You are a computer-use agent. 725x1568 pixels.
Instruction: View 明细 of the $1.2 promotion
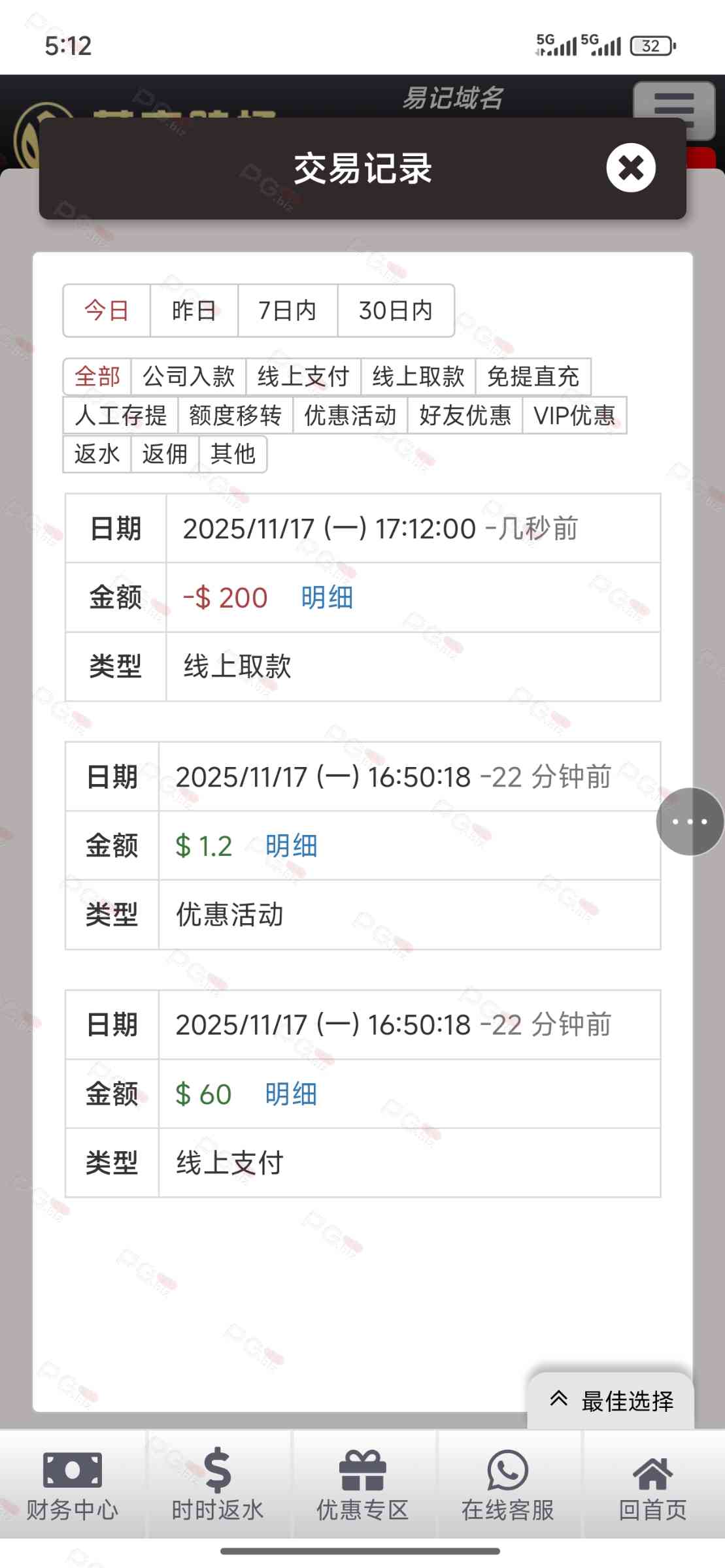[291, 846]
